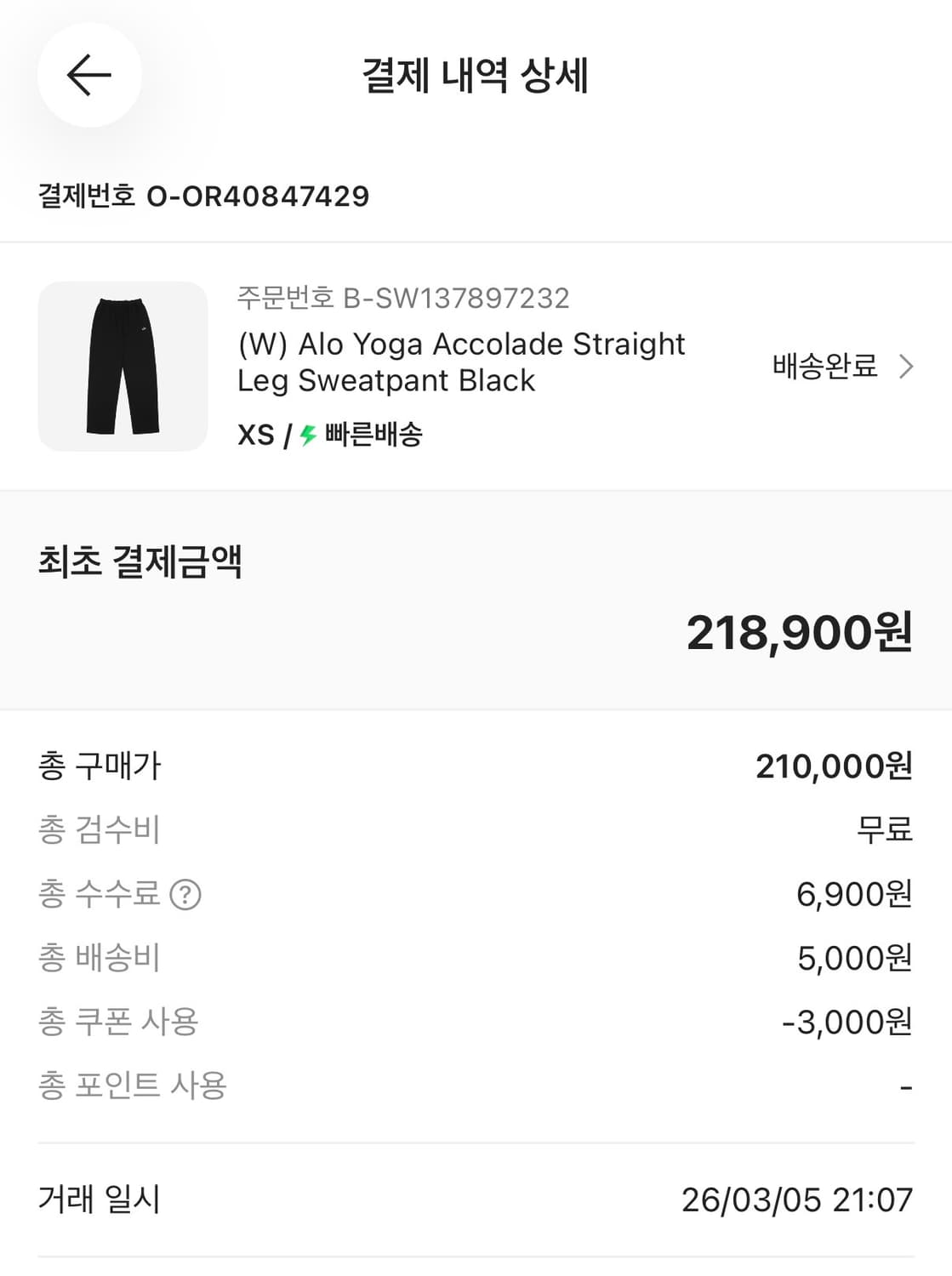Image resolution: width=952 pixels, height=1276 pixels.
Task: Tap the back arrow to return
Action: point(88,75)
